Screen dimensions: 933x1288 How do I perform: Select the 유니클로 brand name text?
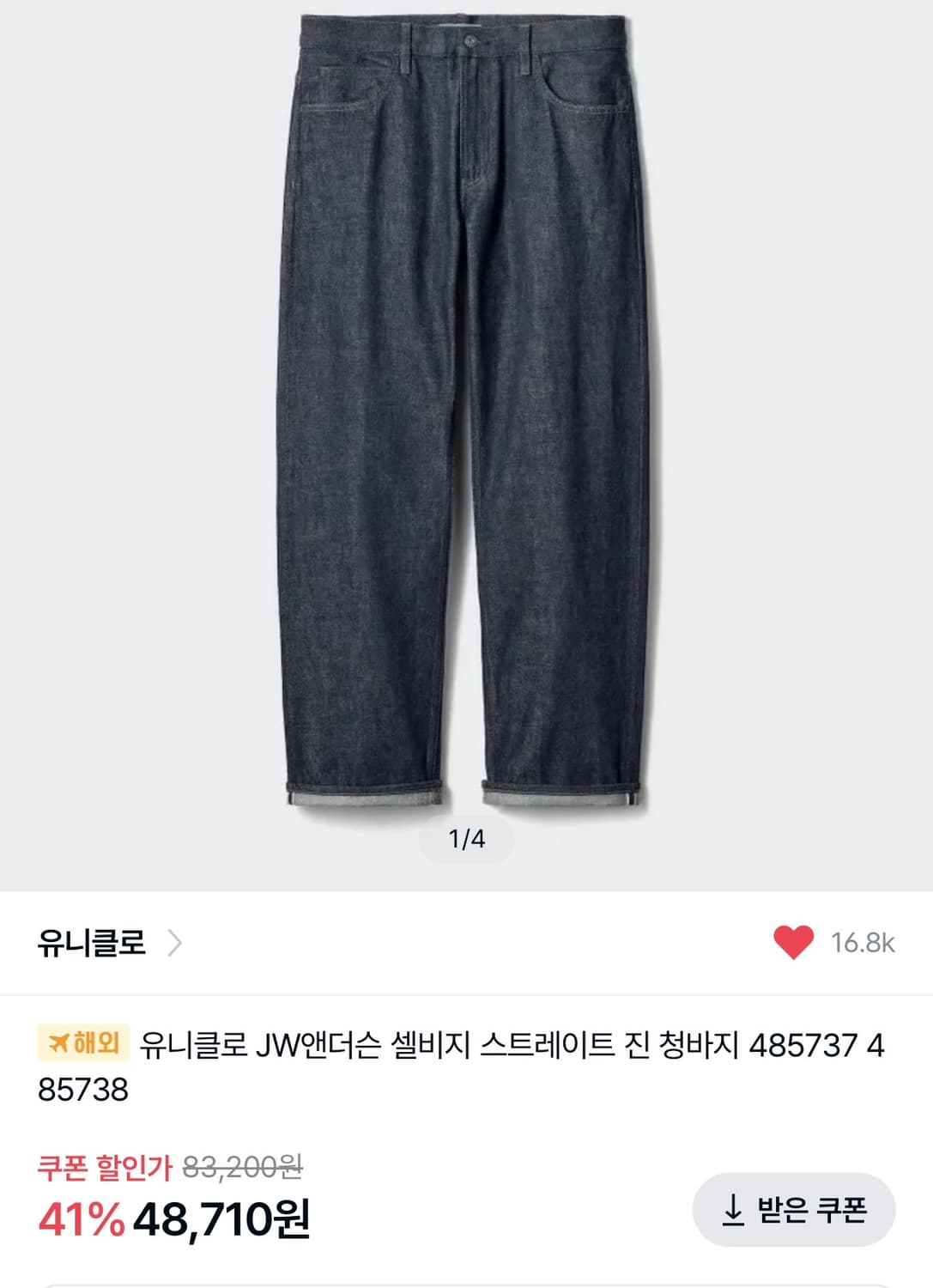[91, 941]
